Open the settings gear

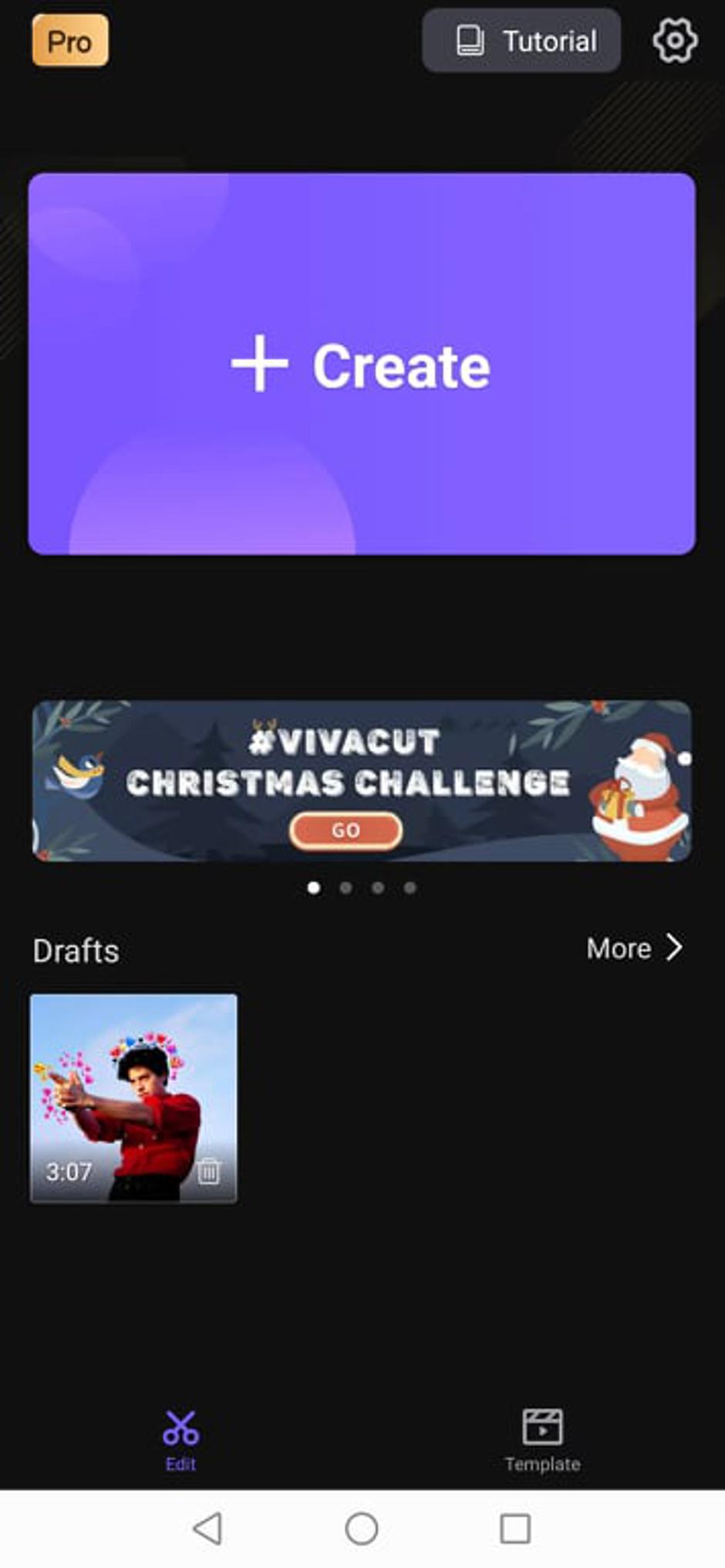(x=675, y=40)
